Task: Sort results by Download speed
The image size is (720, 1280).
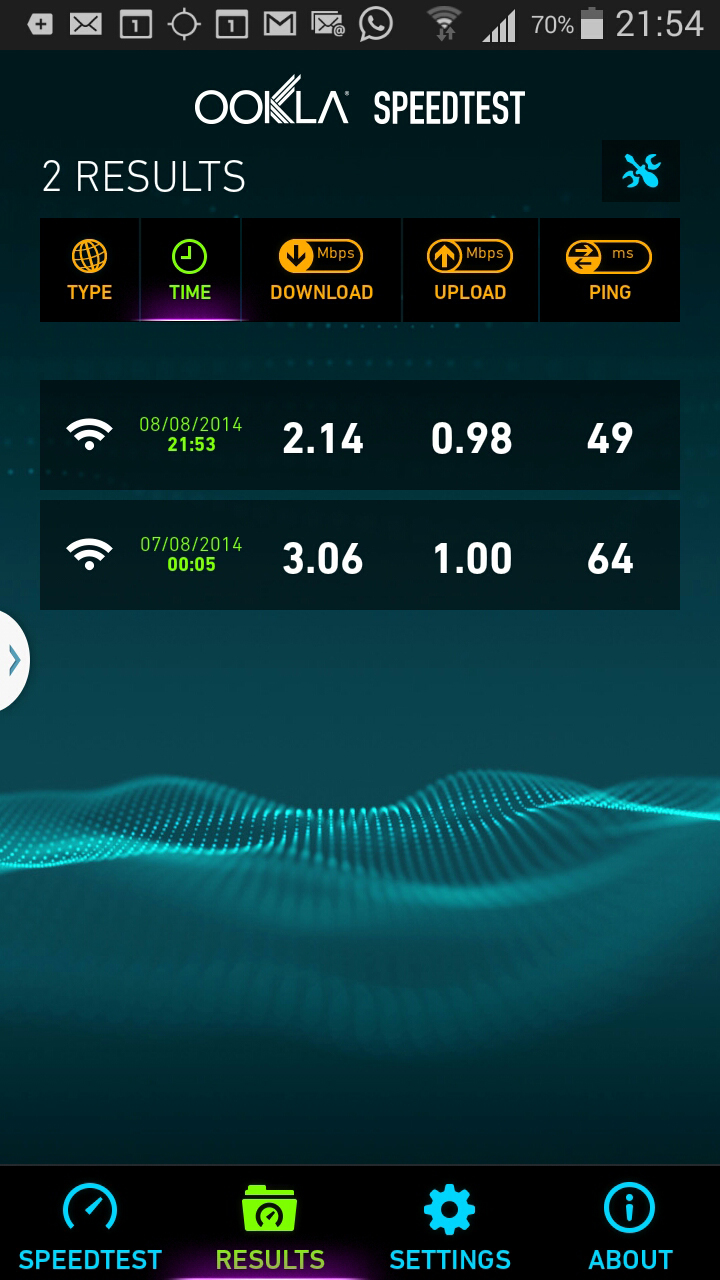Action: click(321, 271)
